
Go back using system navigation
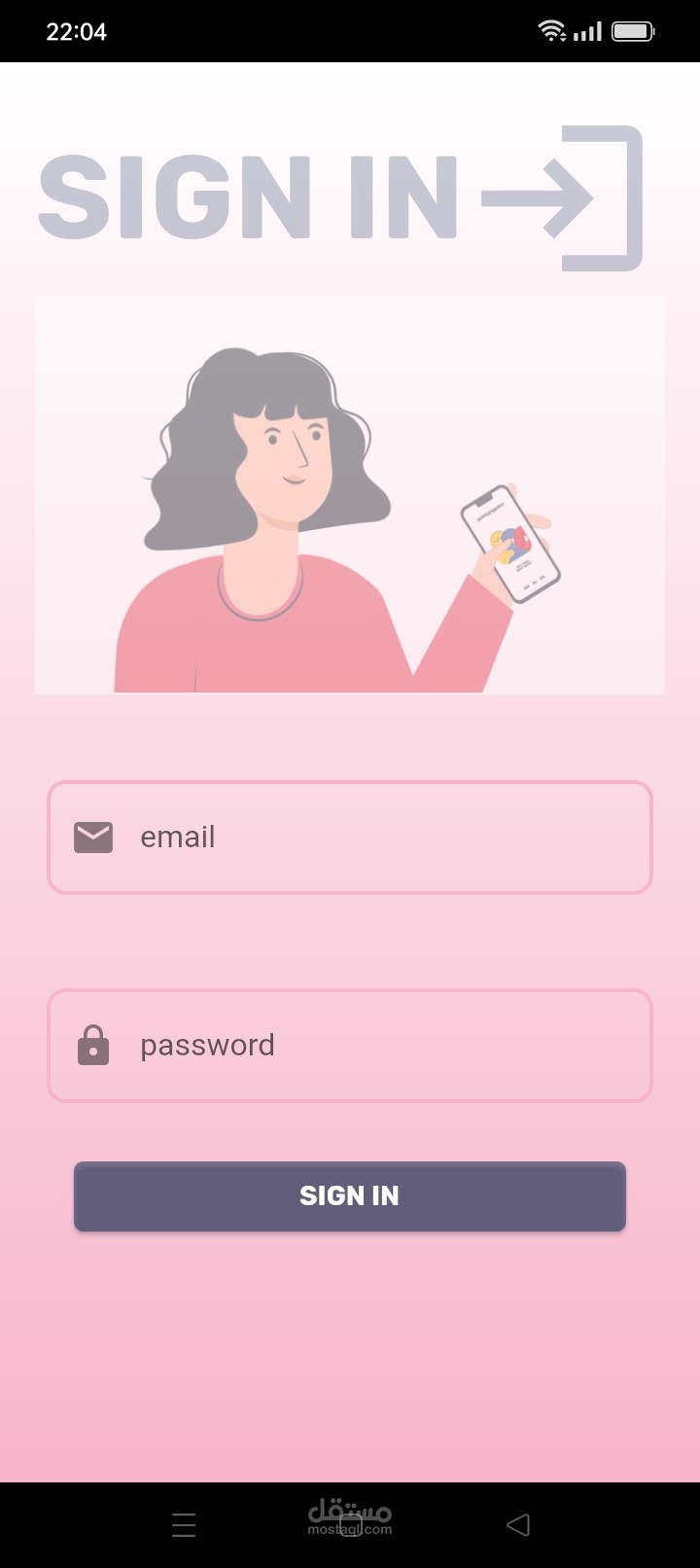click(x=518, y=1525)
